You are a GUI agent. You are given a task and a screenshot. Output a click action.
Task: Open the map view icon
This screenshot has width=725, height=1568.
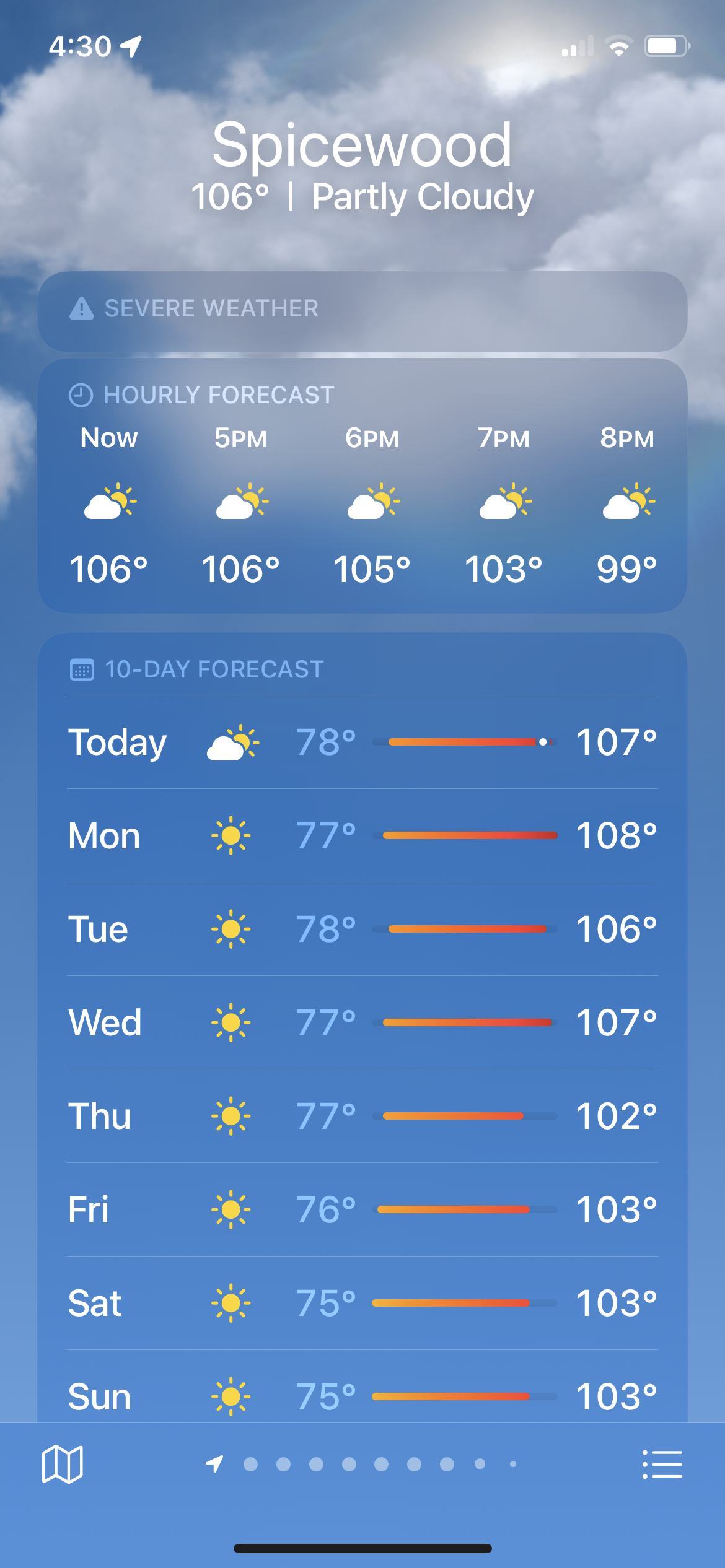coord(62,1465)
